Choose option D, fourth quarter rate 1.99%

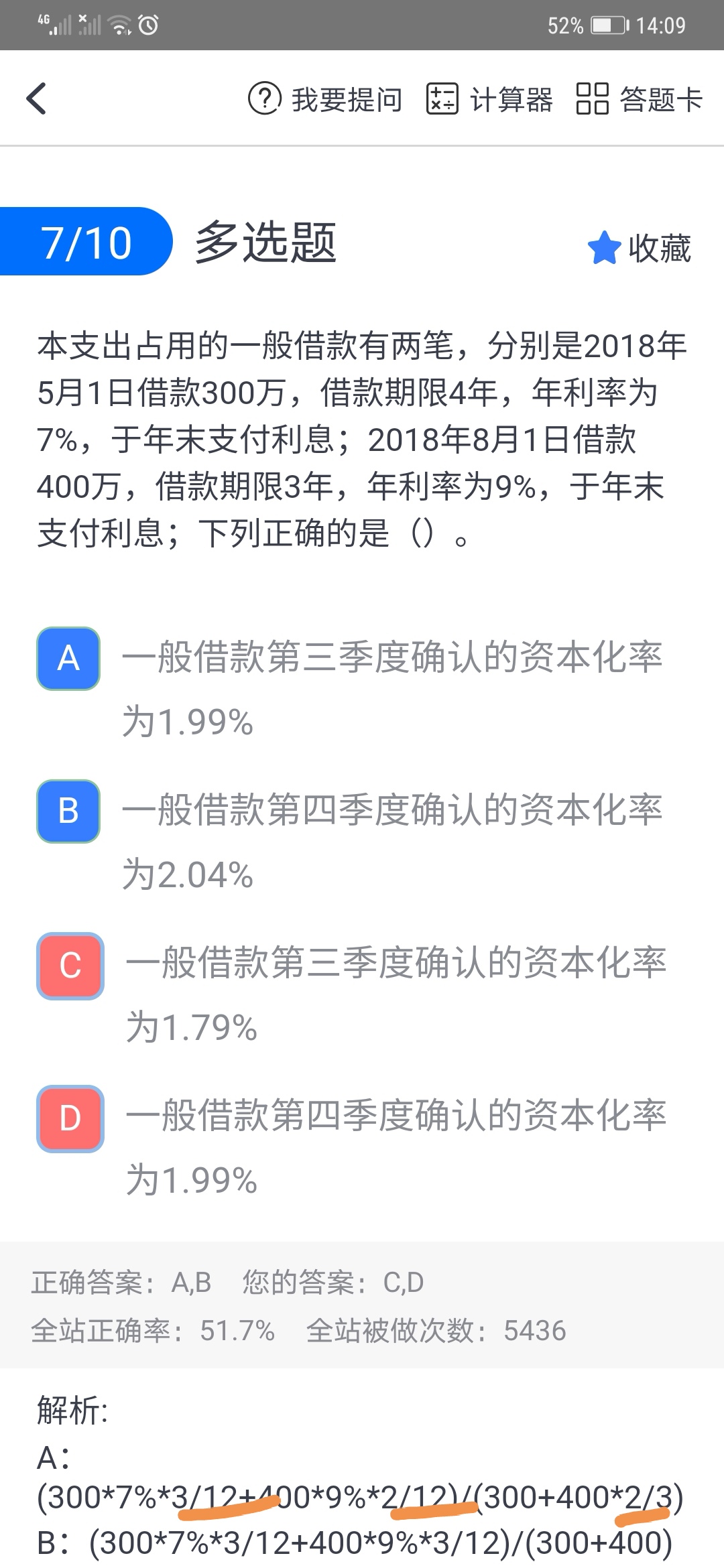(70, 1118)
